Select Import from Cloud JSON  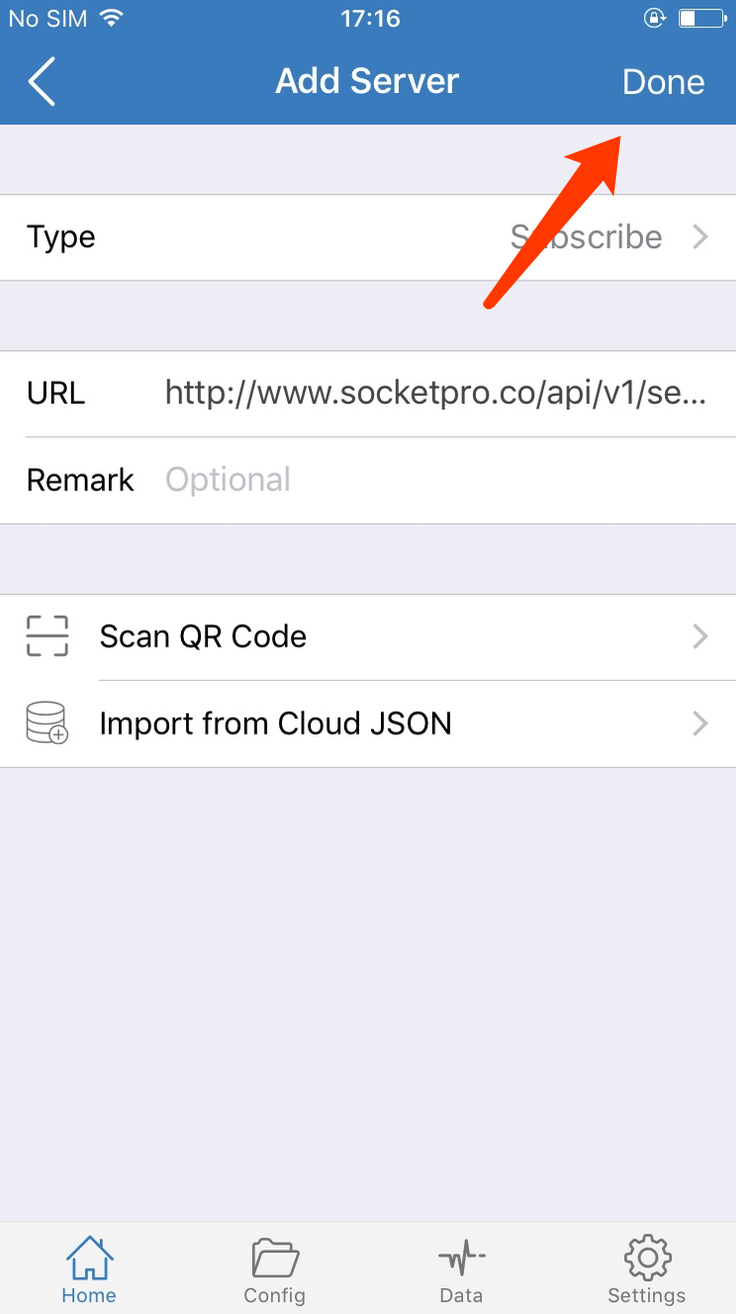[368, 723]
